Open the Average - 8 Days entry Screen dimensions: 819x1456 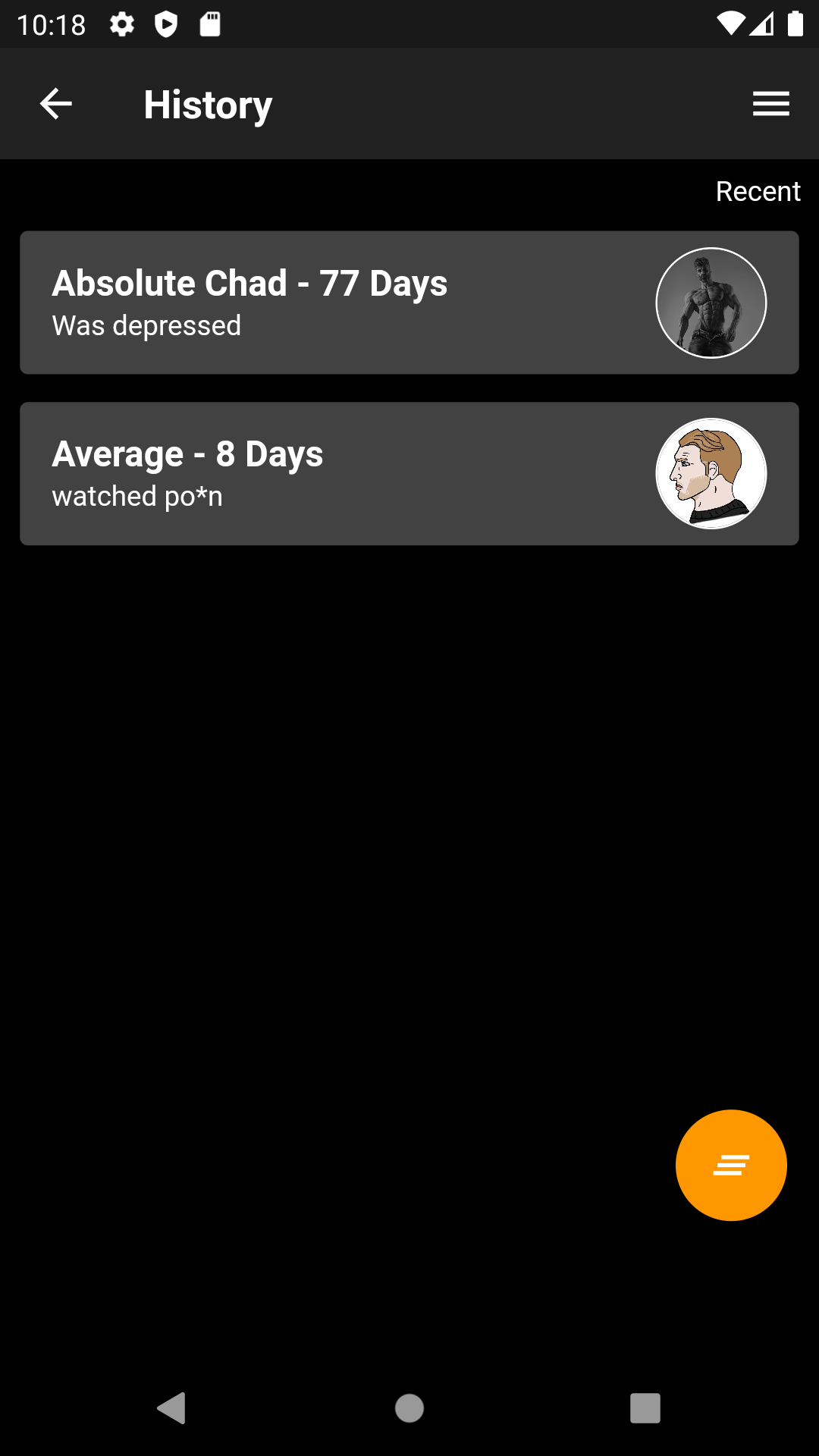tap(409, 474)
